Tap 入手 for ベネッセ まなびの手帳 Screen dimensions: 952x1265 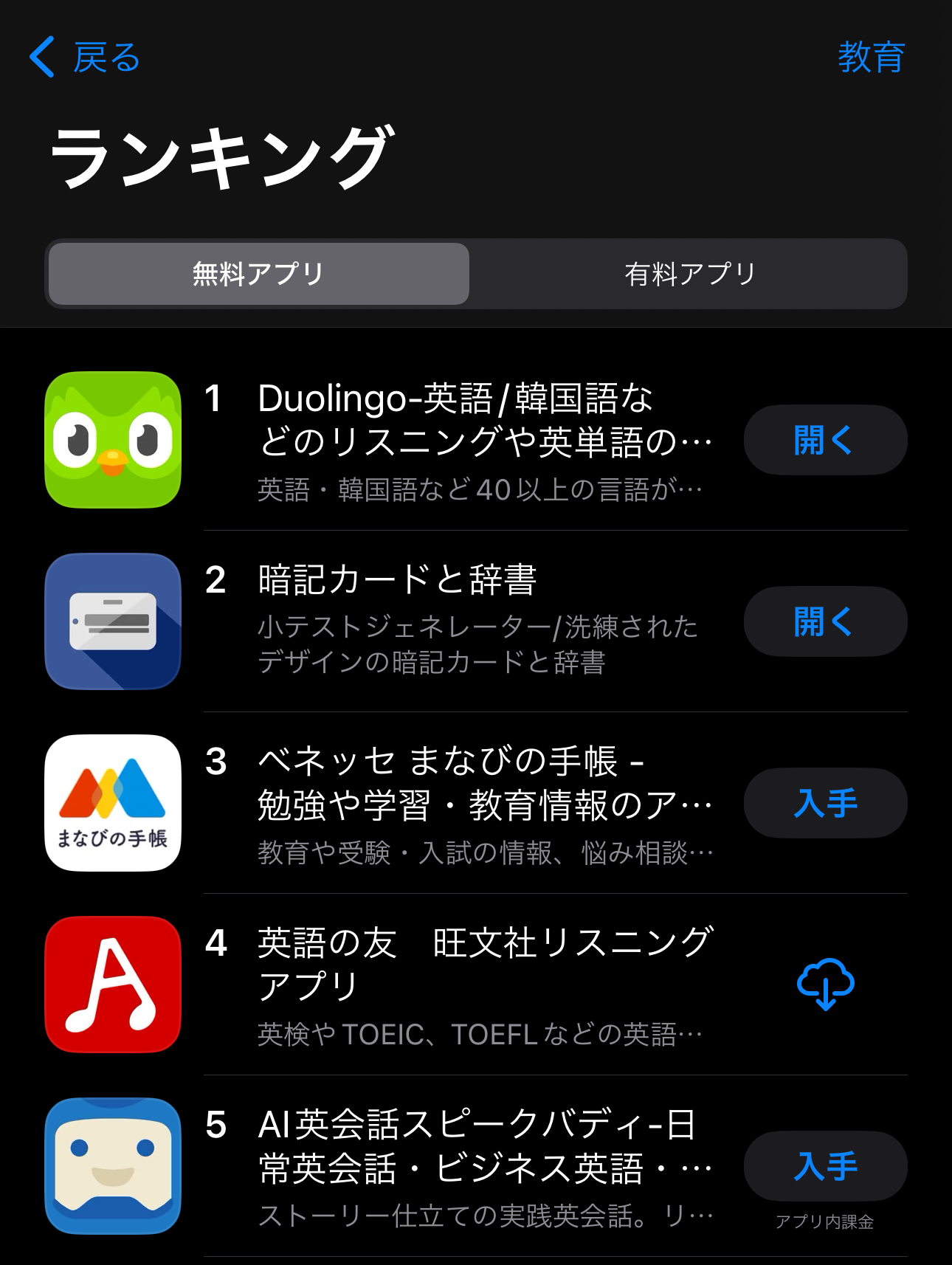(x=824, y=804)
